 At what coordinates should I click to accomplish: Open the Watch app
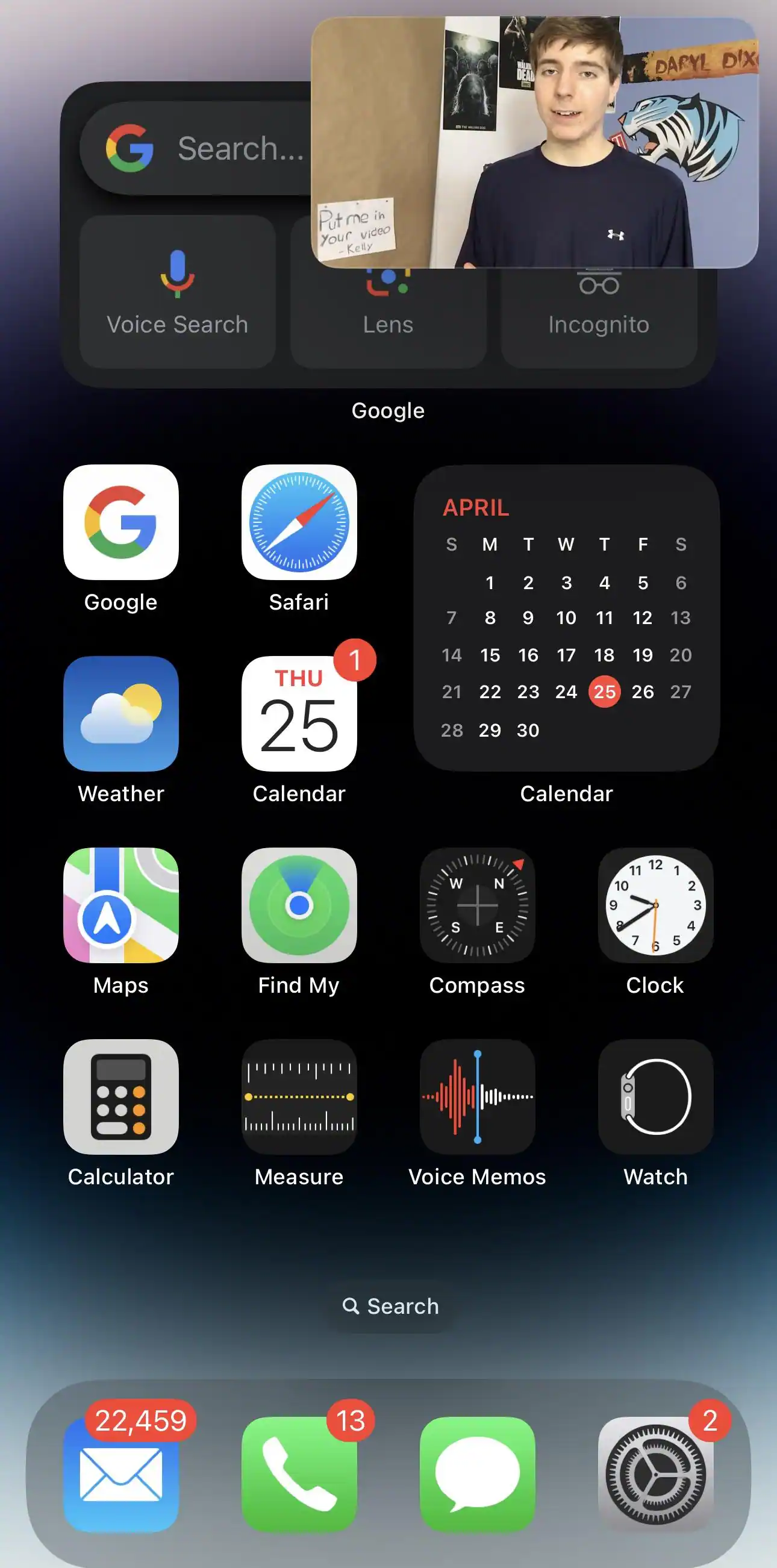[x=655, y=1097]
